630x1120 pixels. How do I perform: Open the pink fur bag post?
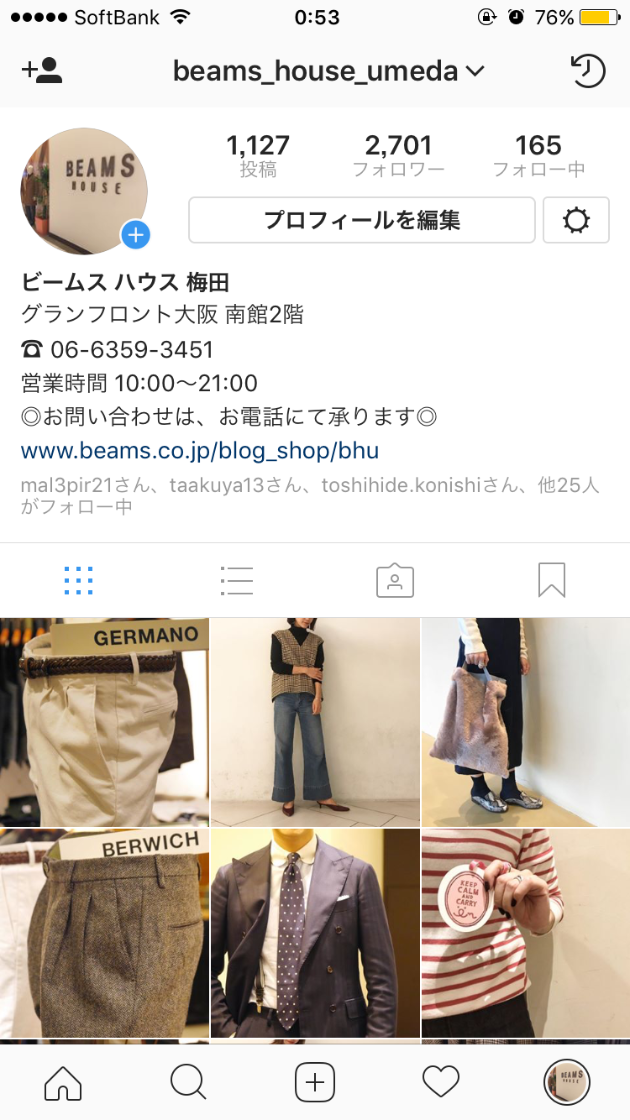(526, 722)
